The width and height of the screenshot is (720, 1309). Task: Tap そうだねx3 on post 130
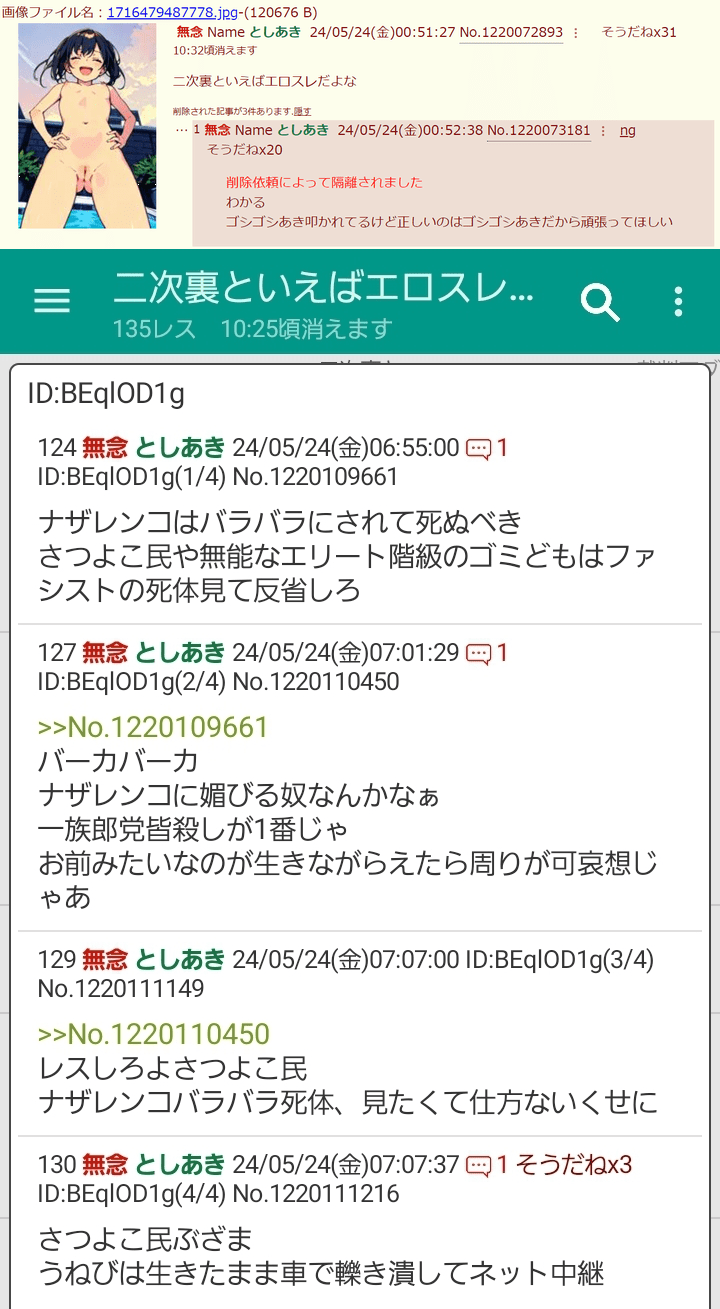point(574,1164)
